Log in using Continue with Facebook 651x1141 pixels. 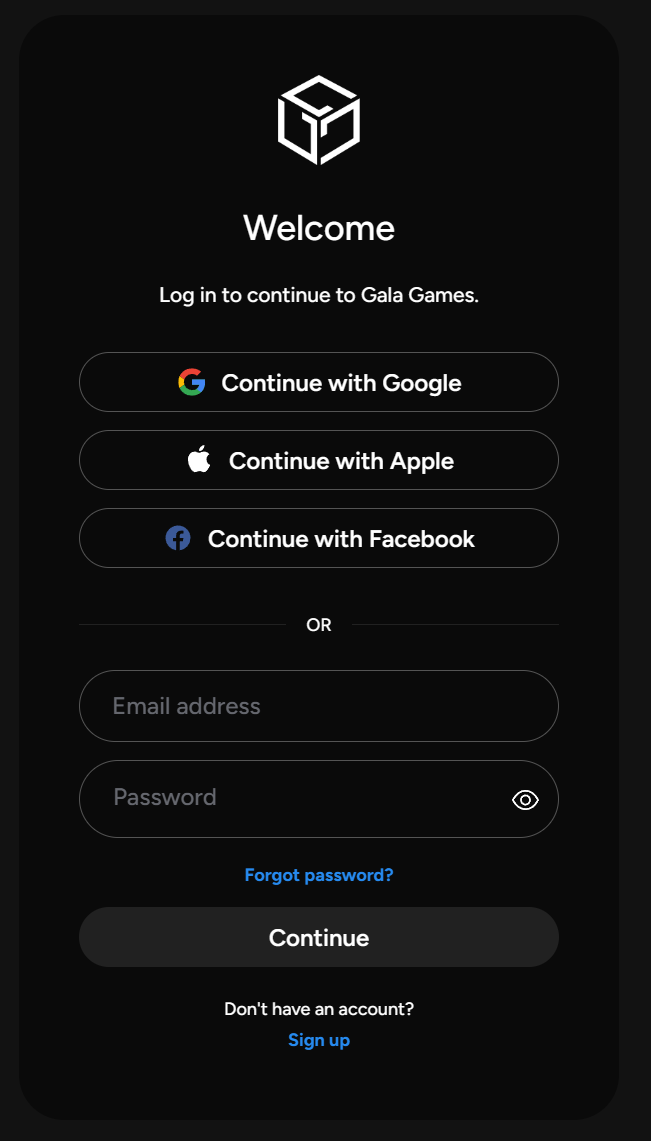pyautogui.click(x=319, y=538)
